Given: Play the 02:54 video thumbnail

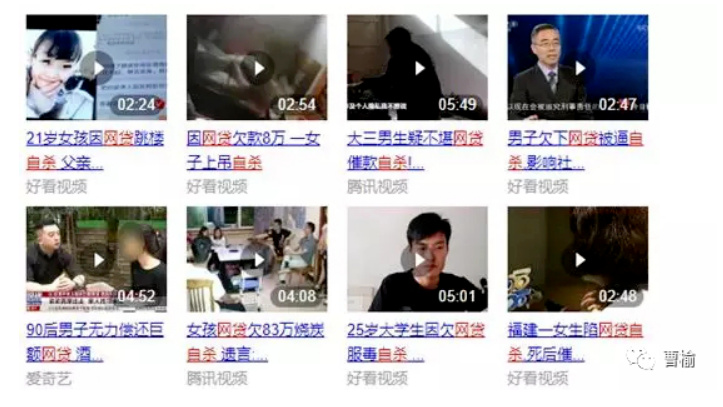Looking at the screenshot, I should coord(258,67).
